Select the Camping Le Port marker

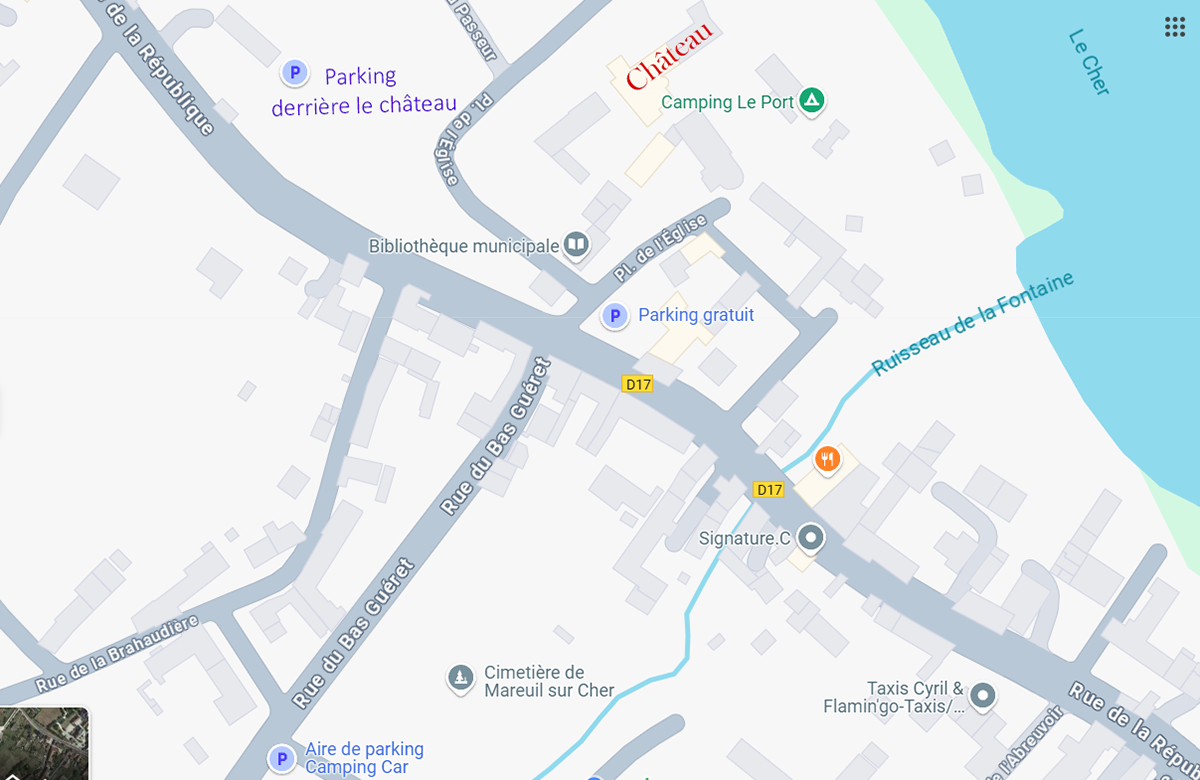(x=813, y=100)
